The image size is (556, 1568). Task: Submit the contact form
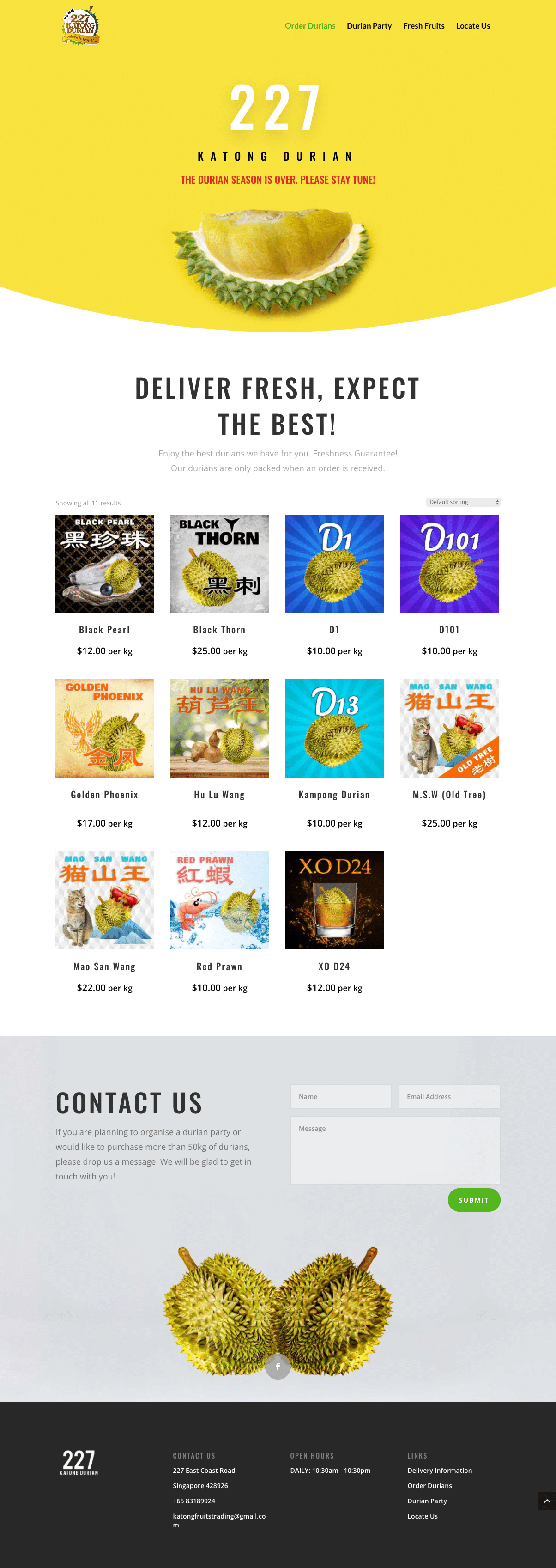pos(474,1200)
